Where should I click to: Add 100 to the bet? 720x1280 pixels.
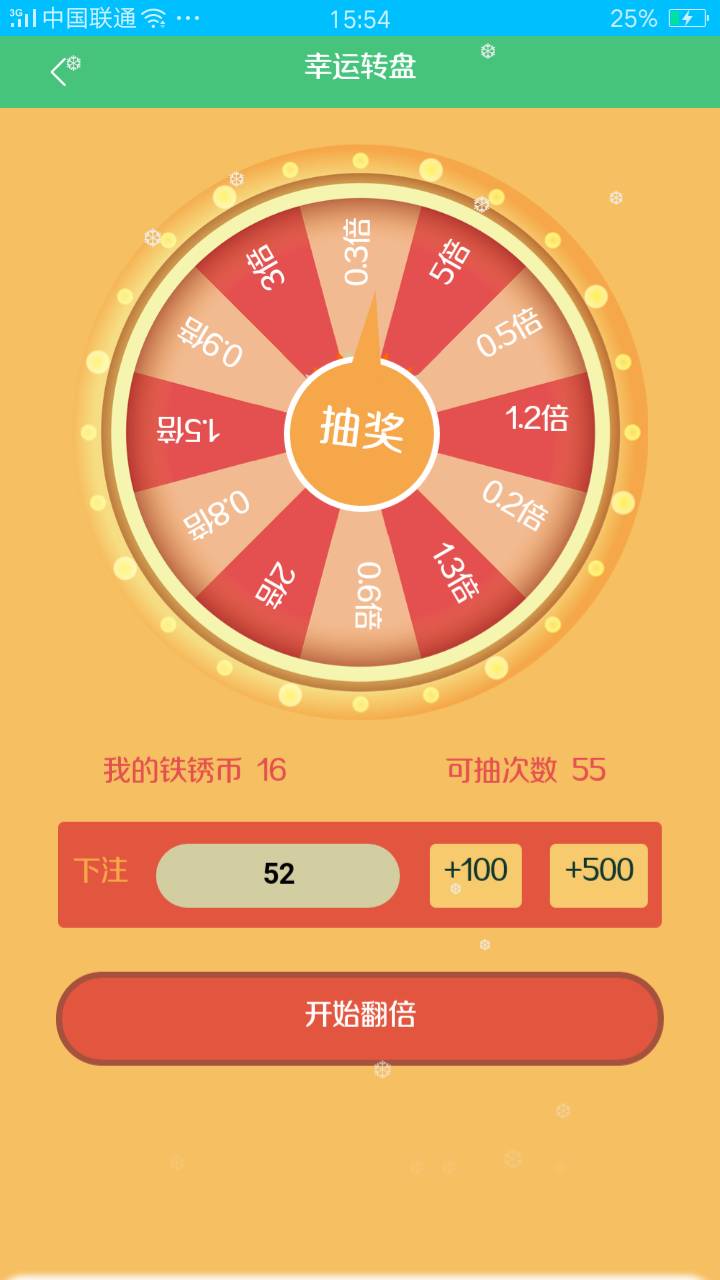(x=476, y=875)
